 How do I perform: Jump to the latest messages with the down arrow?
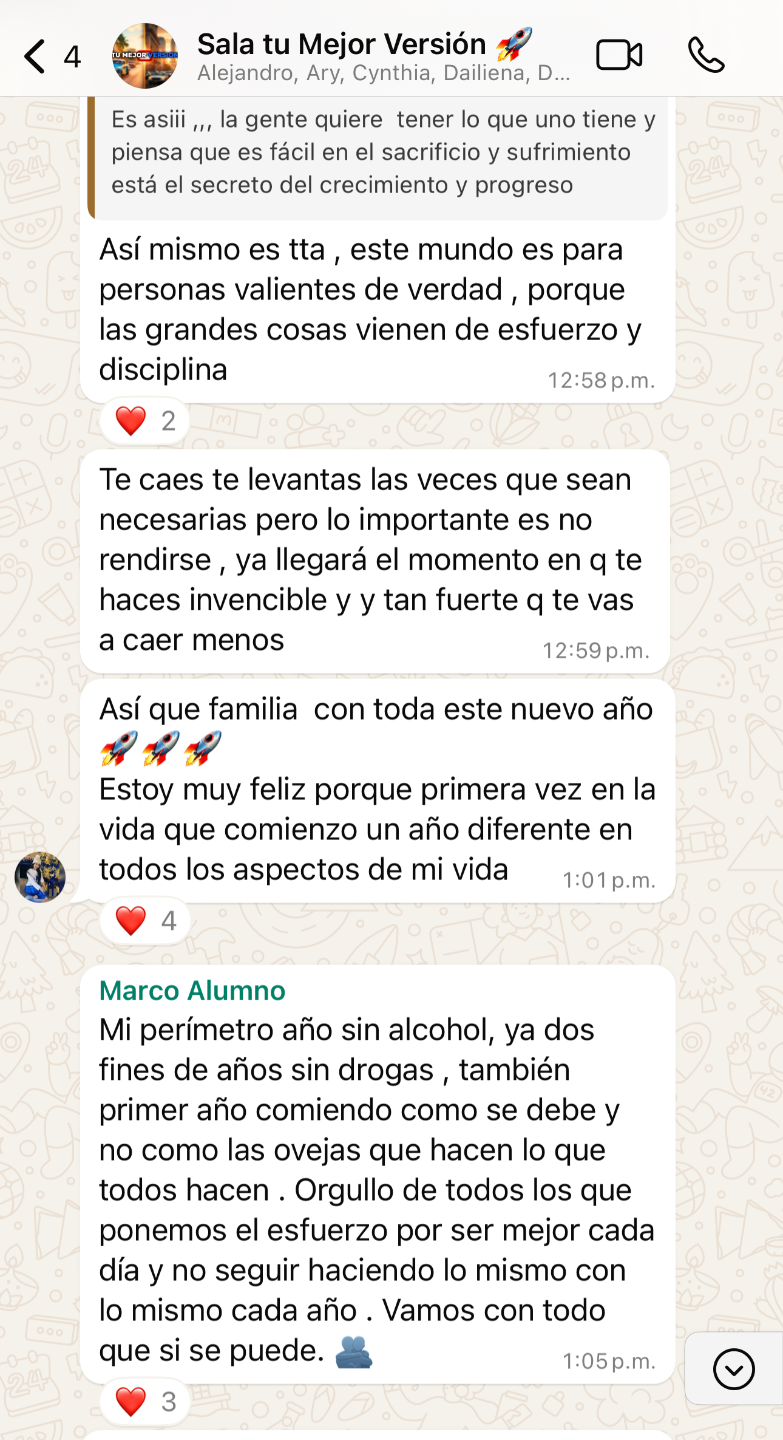[x=733, y=1369]
